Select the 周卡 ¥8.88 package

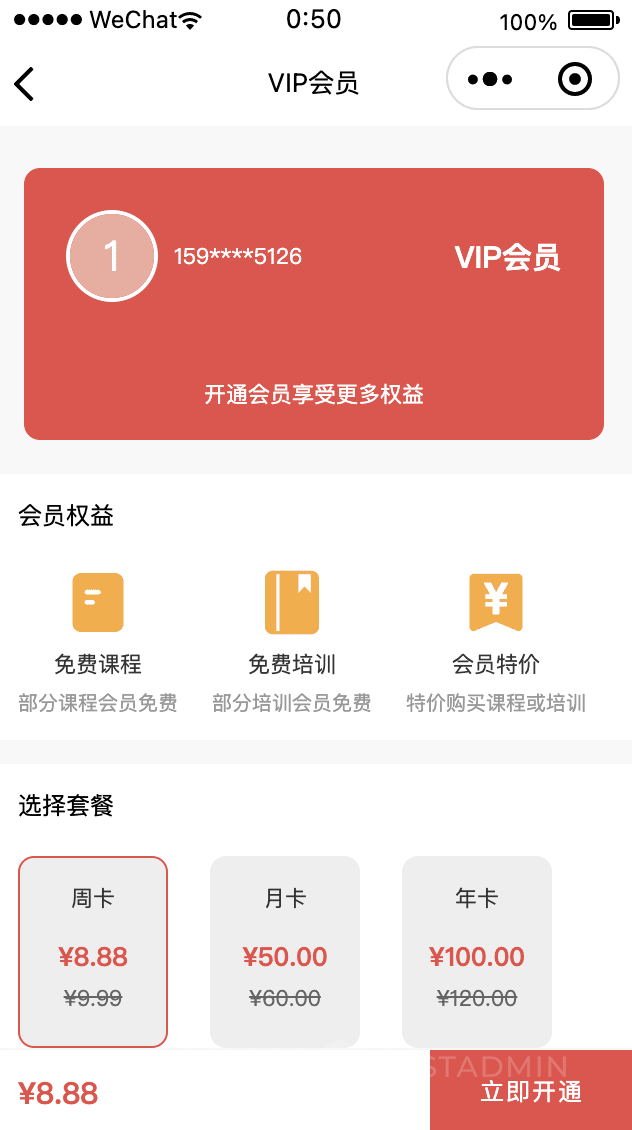coord(93,951)
